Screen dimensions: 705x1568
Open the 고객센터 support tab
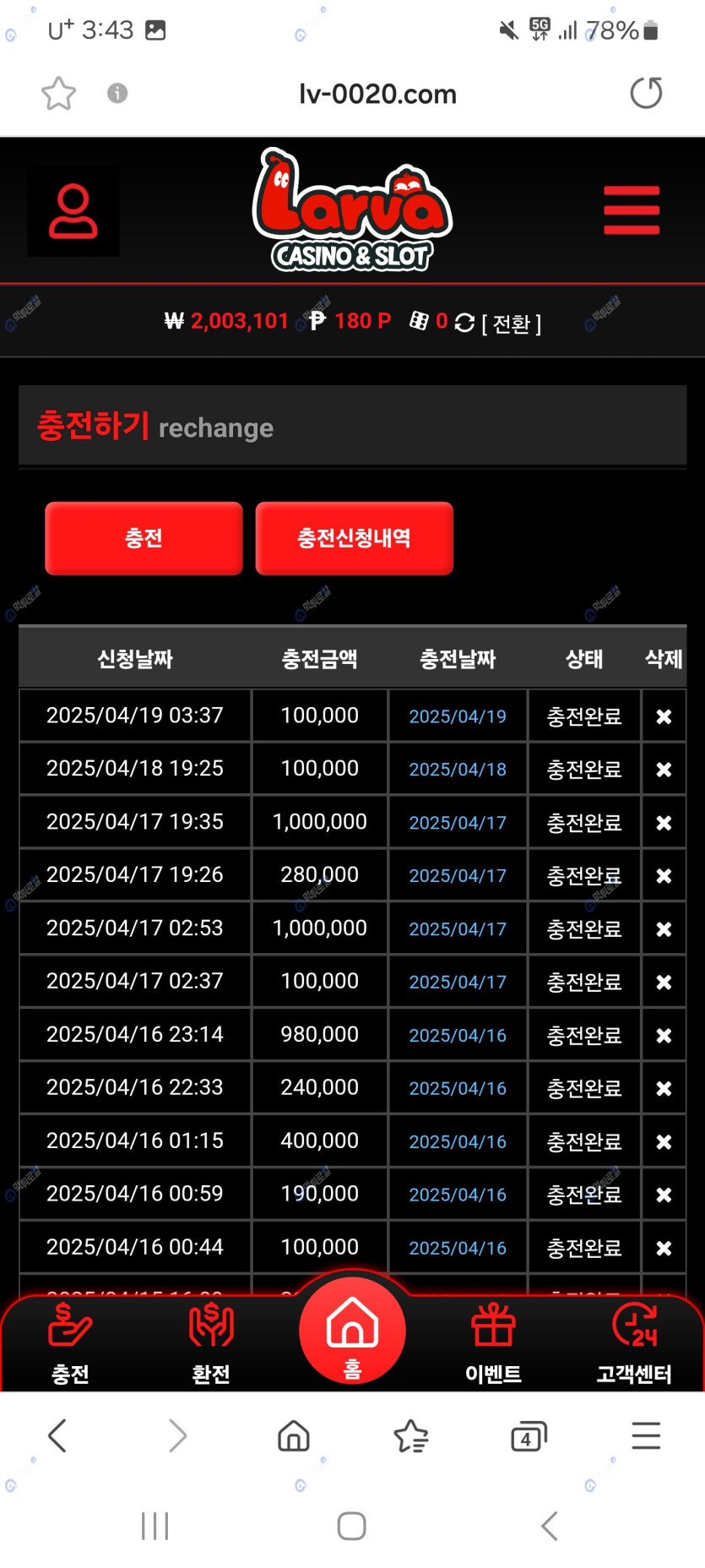coord(634,1343)
